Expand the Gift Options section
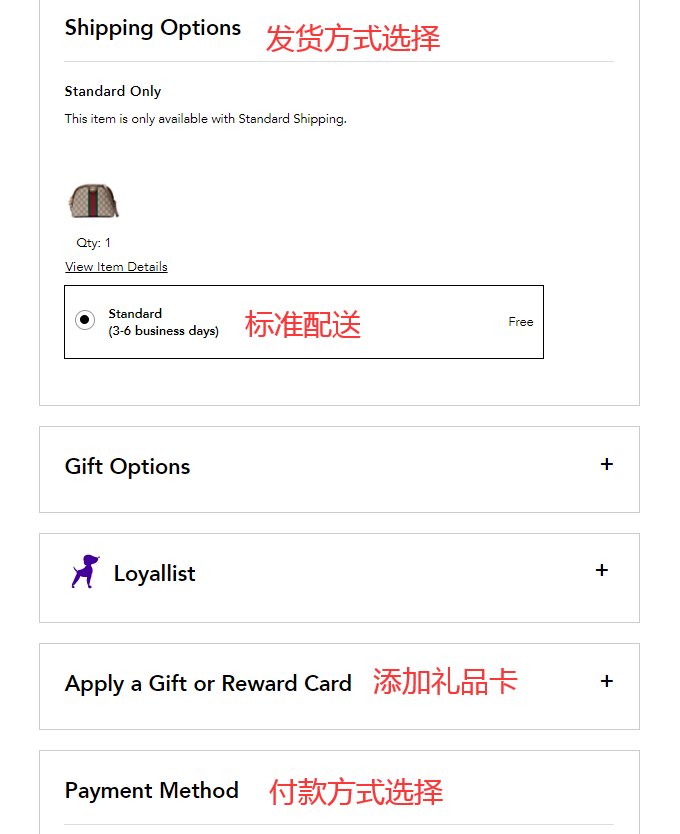This screenshot has width=680, height=834. point(606,465)
